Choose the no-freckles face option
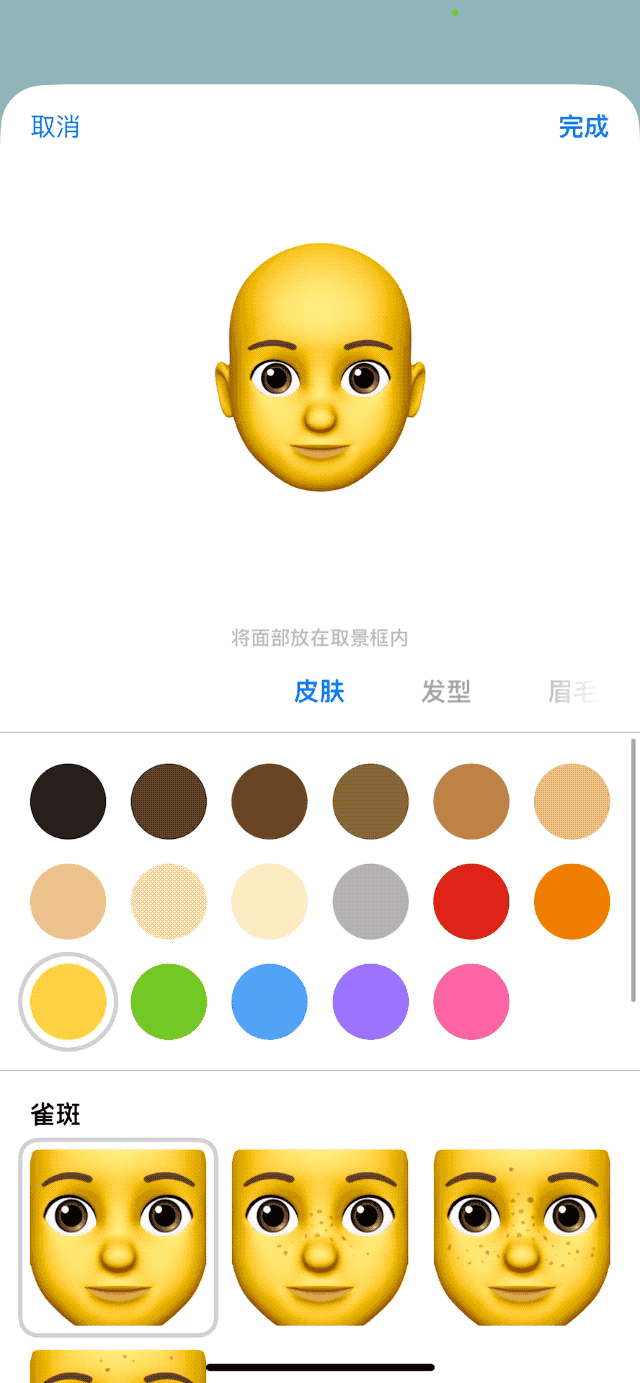 (x=118, y=1238)
